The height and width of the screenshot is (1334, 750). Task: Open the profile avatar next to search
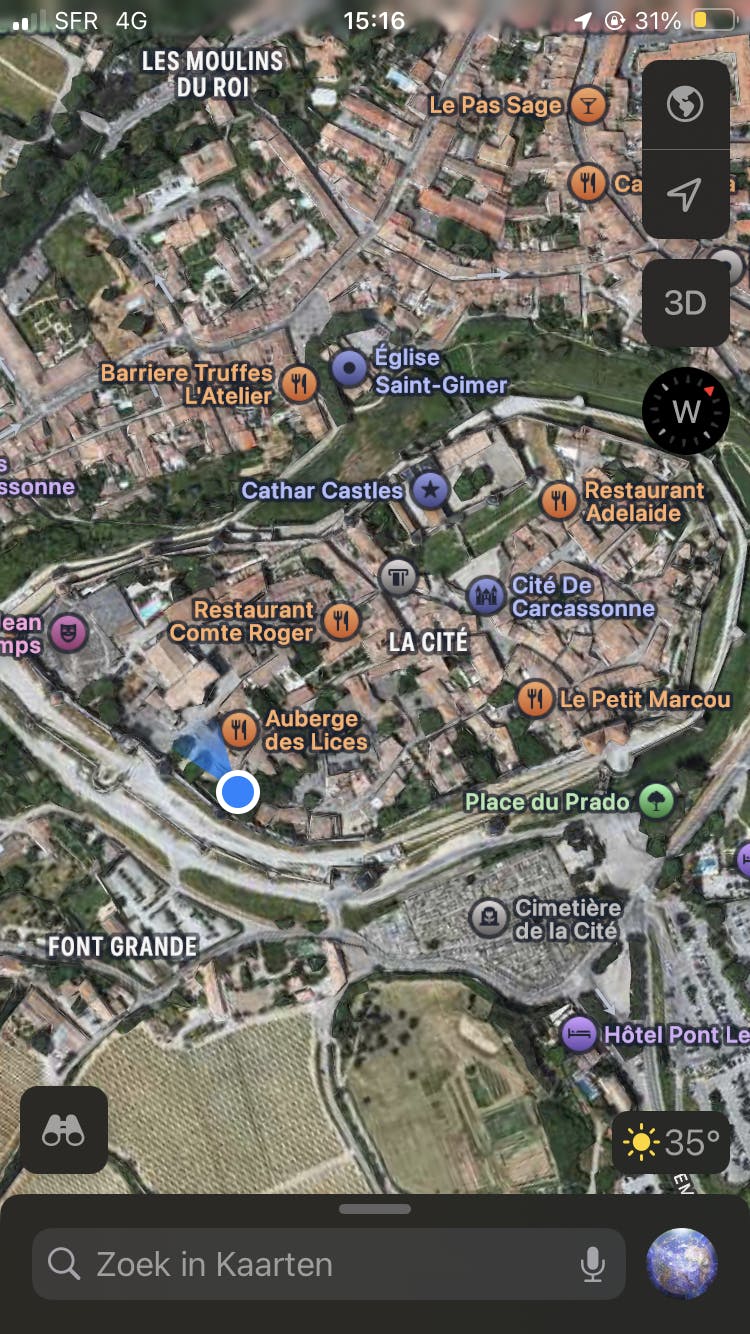coord(682,1264)
